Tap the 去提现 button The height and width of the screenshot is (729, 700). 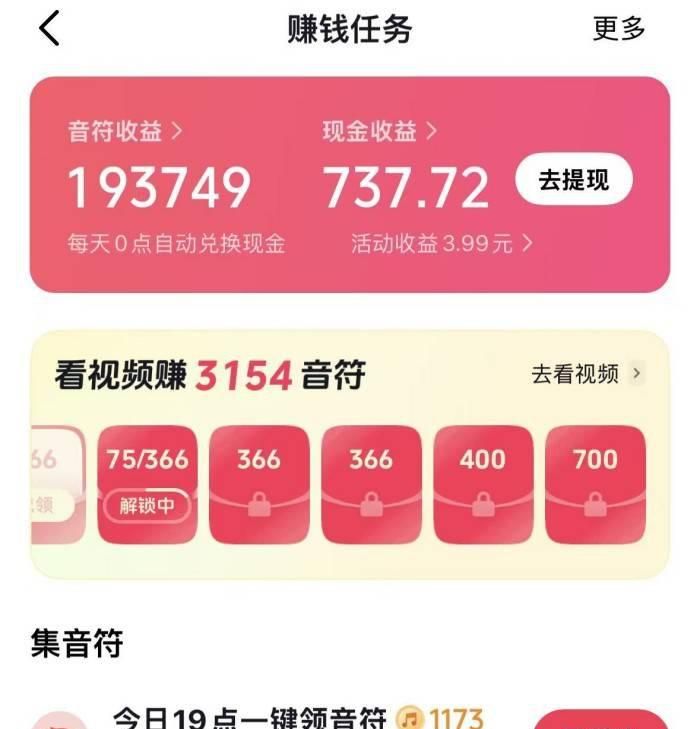click(574, 181)
